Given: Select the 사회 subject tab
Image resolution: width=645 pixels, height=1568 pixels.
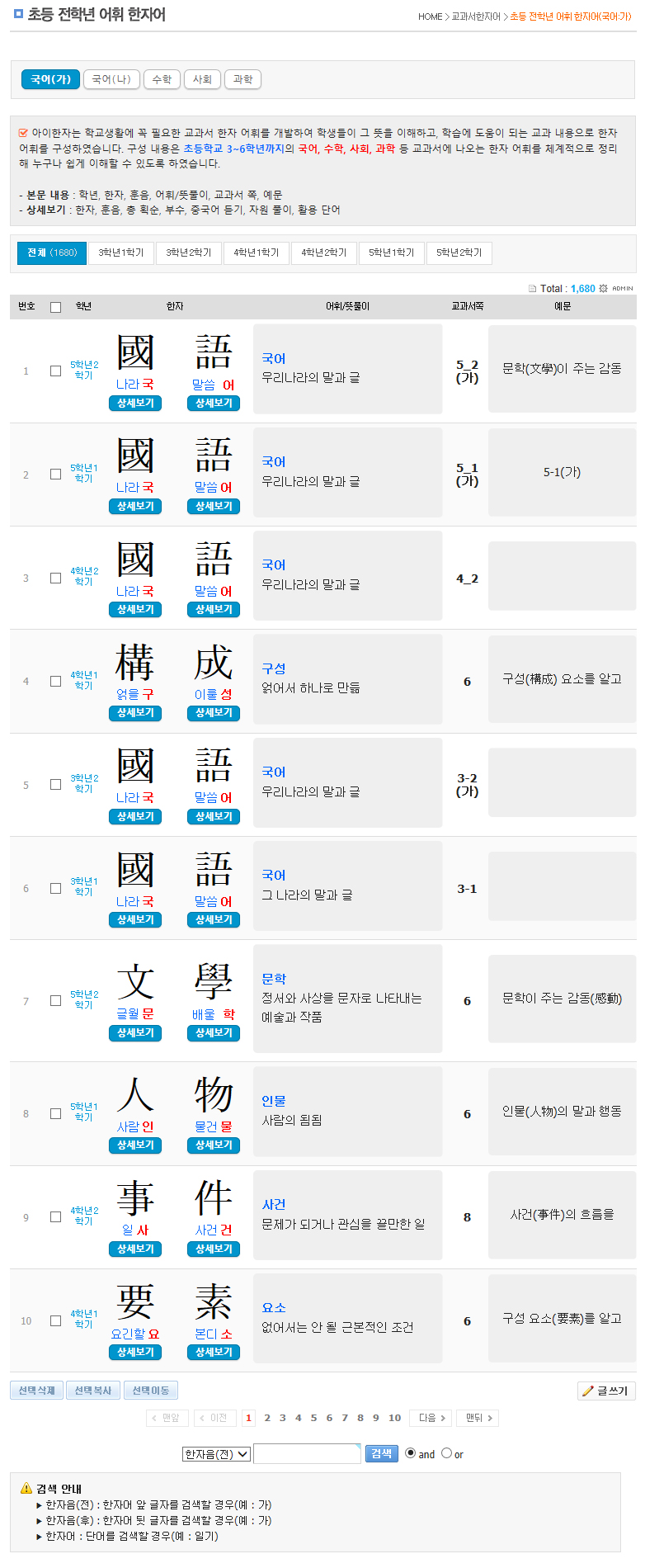Looking at the screenshot, I should (x=202, y=79).
